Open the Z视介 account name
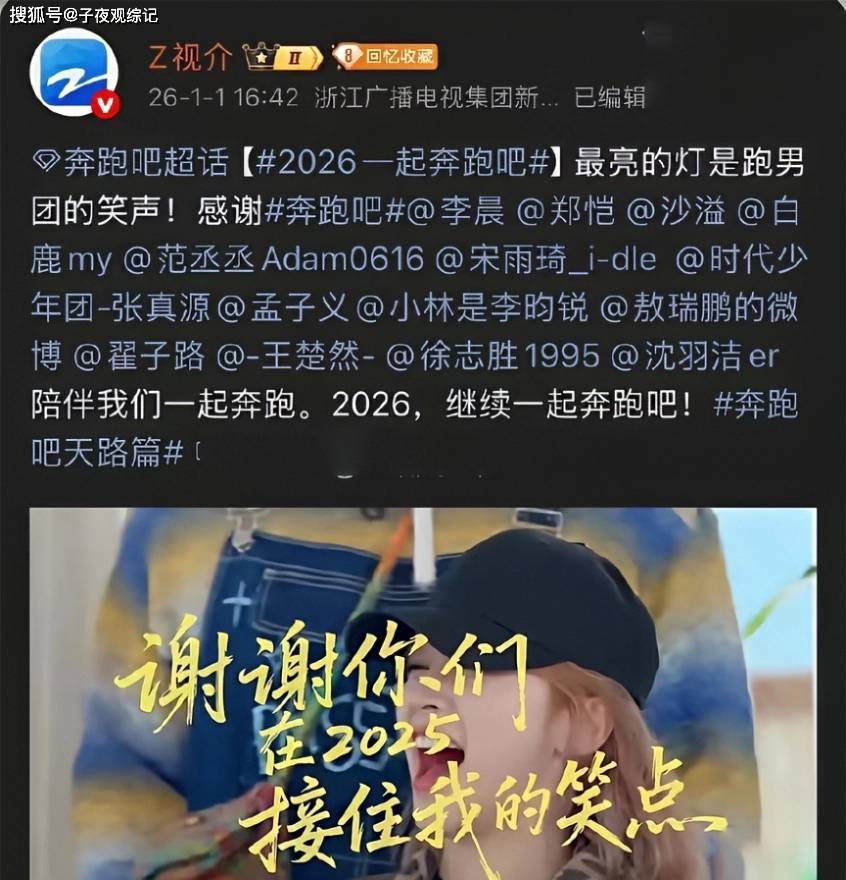The width and height of the screenshot is (846, 880). click(x=190, y=57)
